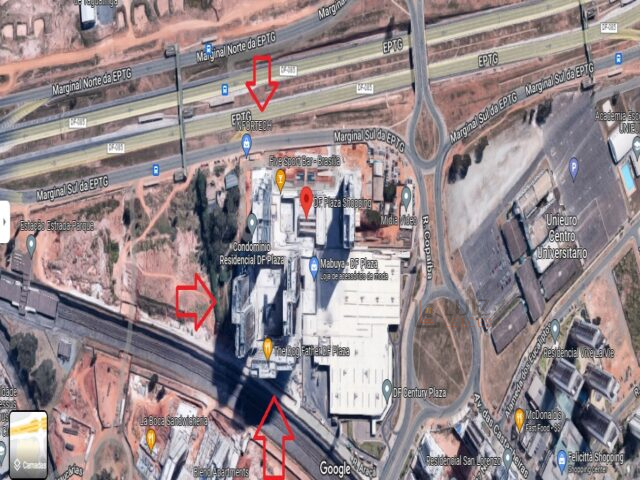Open the Camadas layers switcher
Image resolution: width=640 pixels, height=480 pixels.
(x=27, y=443)
